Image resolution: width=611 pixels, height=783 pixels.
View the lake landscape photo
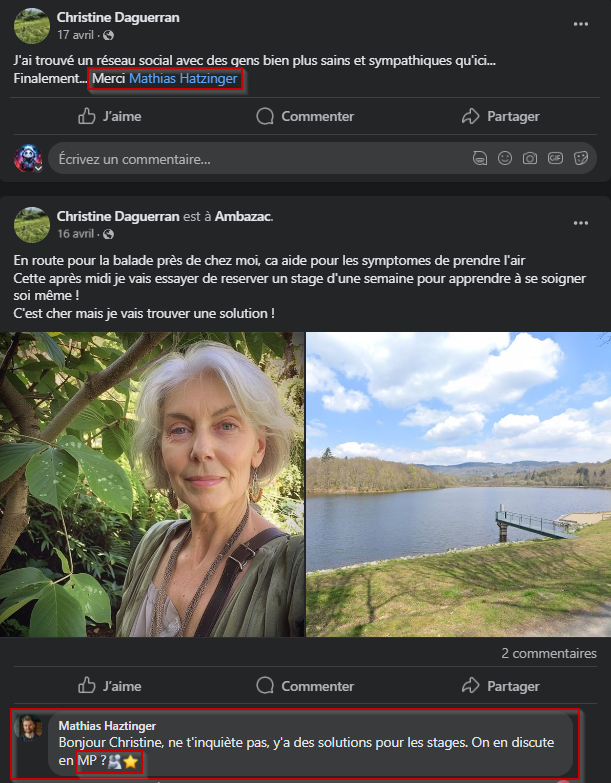click(x=458, y=484)
